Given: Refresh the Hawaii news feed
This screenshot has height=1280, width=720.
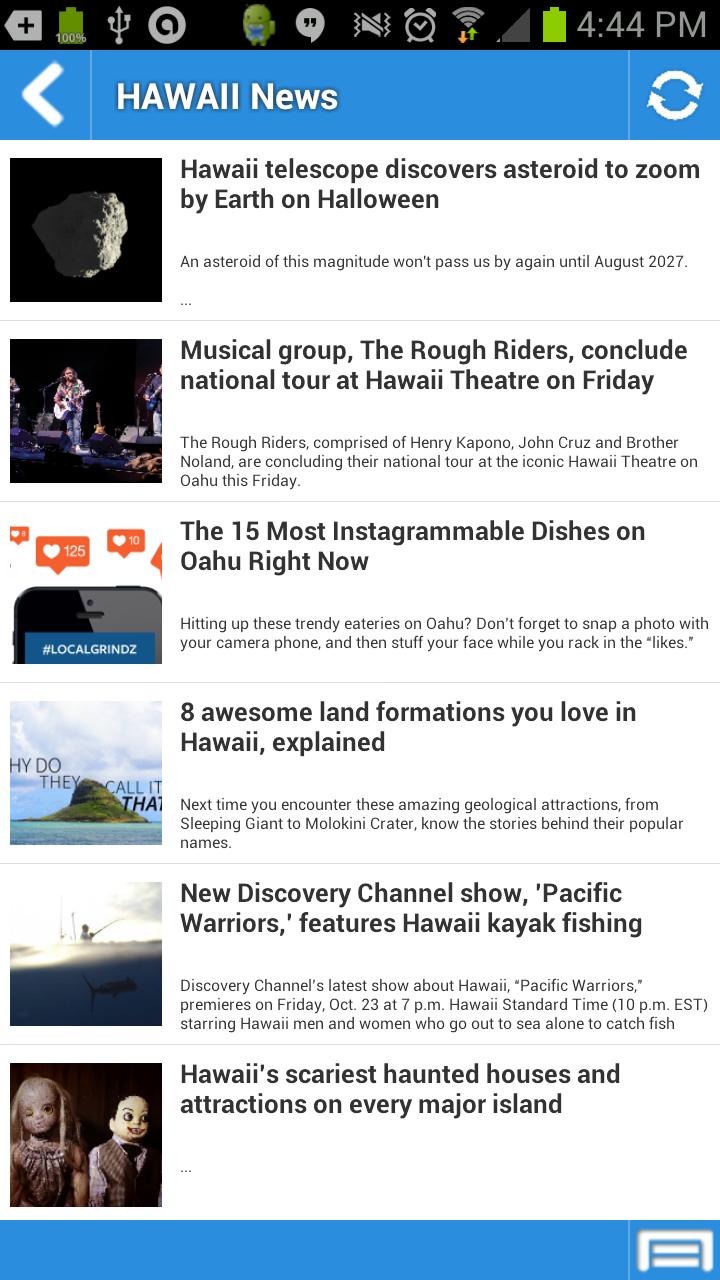Looking at the screenshot, I should pos(674,95).
